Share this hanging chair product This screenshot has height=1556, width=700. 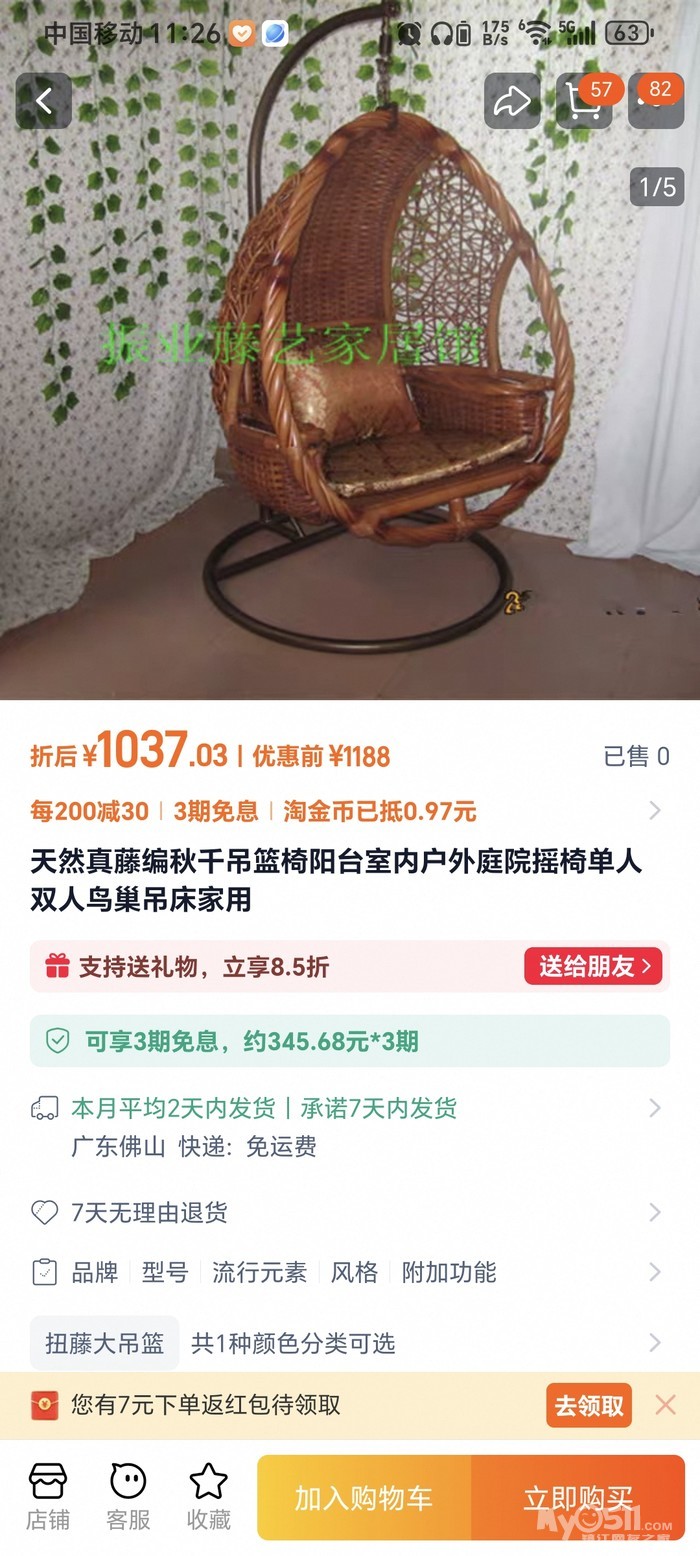512,100
